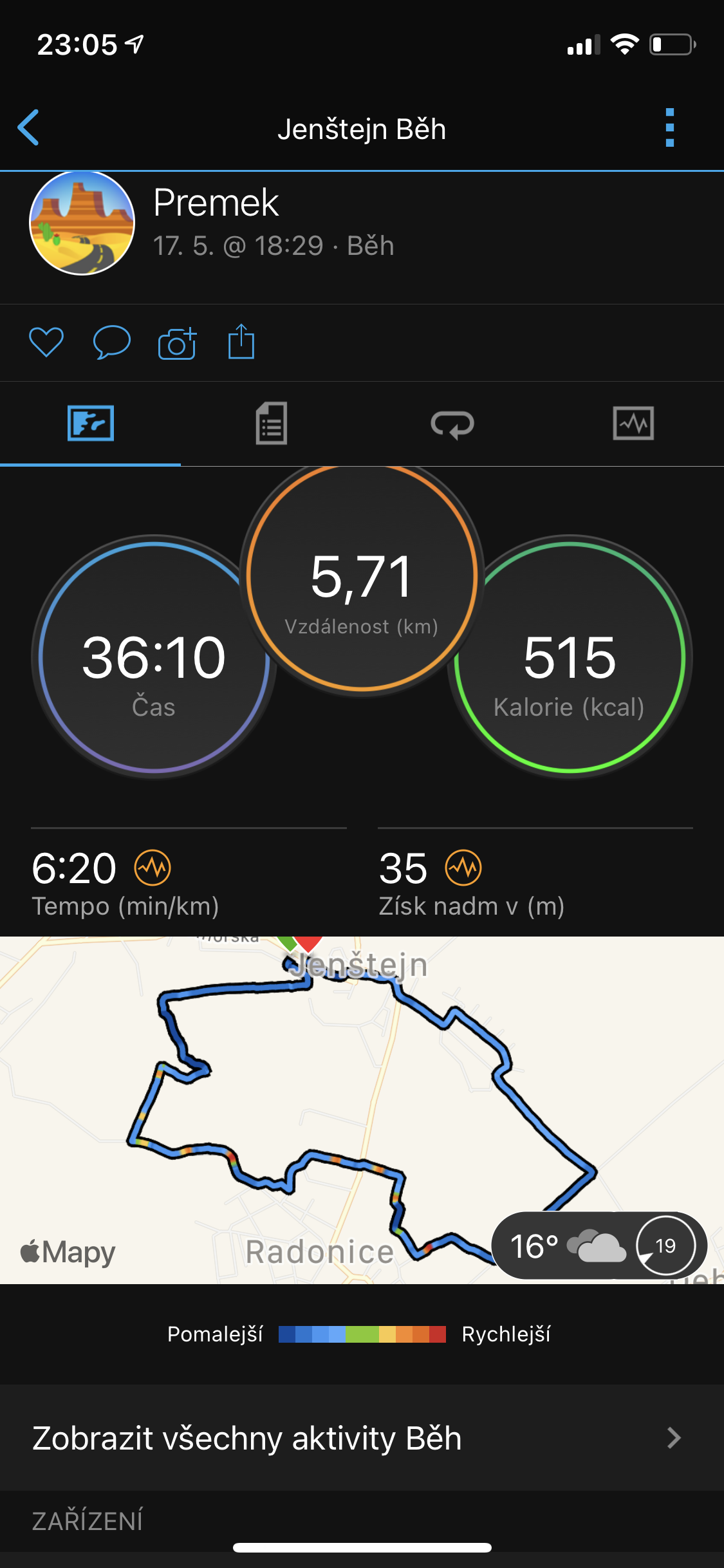Go back using the top-left arrow

[x=28, y=127]
